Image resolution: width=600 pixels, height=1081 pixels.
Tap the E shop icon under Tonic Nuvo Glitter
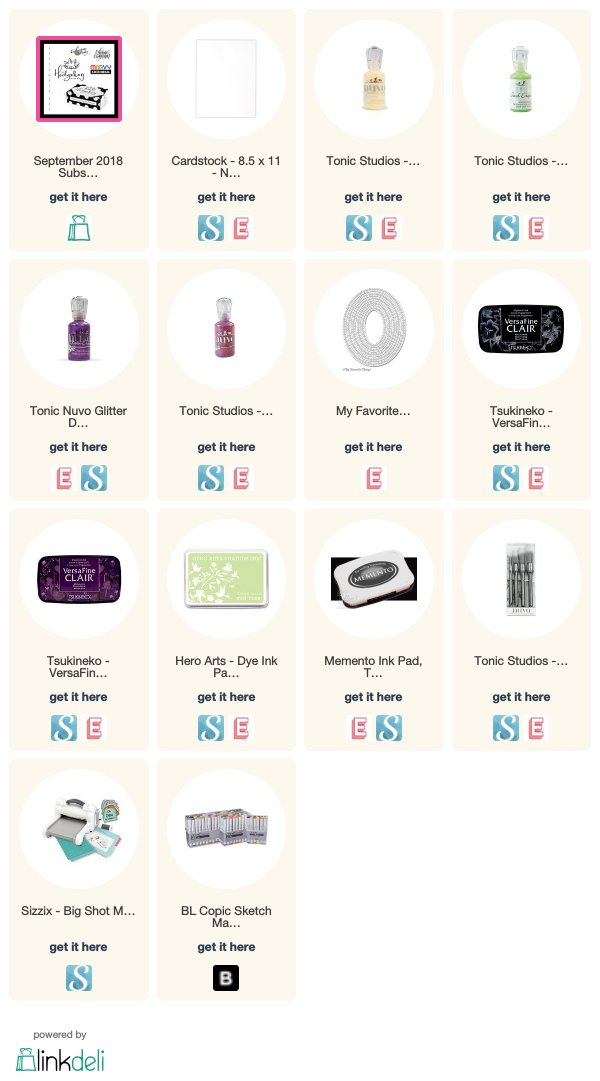click(64, 478)
